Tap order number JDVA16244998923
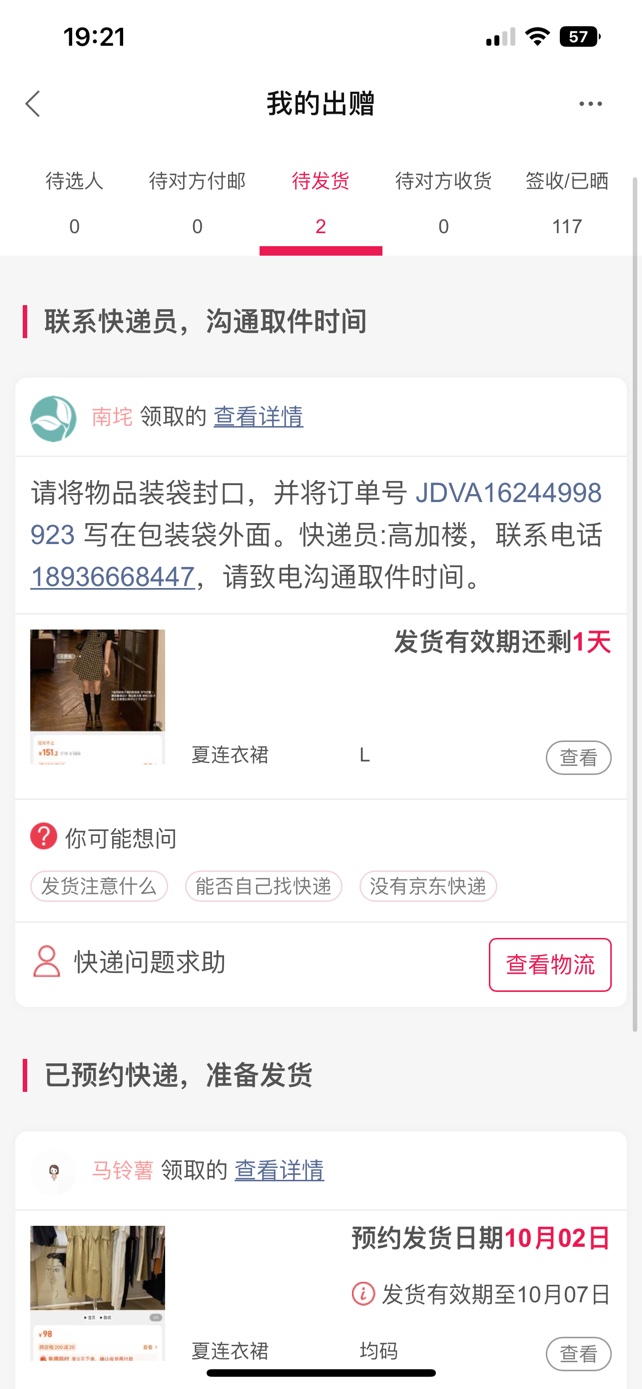 (x=508, y=494)
